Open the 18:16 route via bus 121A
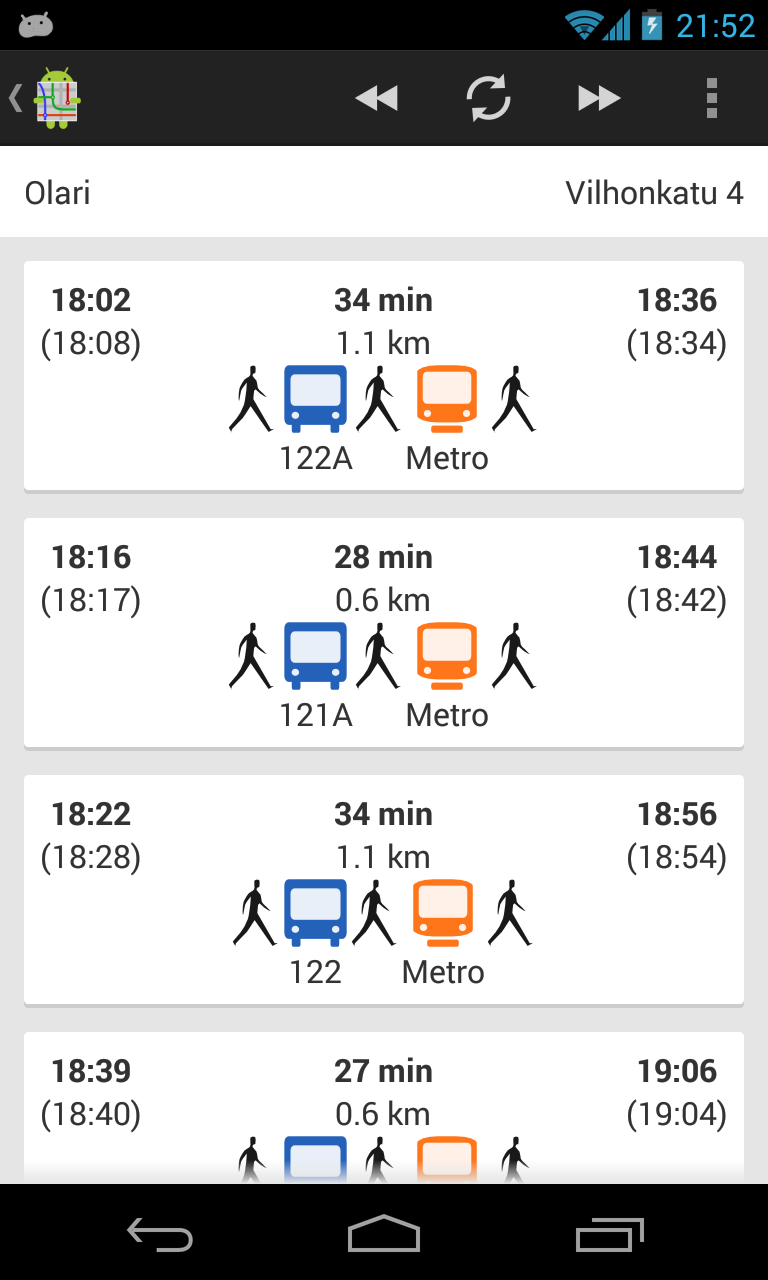Screen dimensions: 768x1280 click(384, 633)
